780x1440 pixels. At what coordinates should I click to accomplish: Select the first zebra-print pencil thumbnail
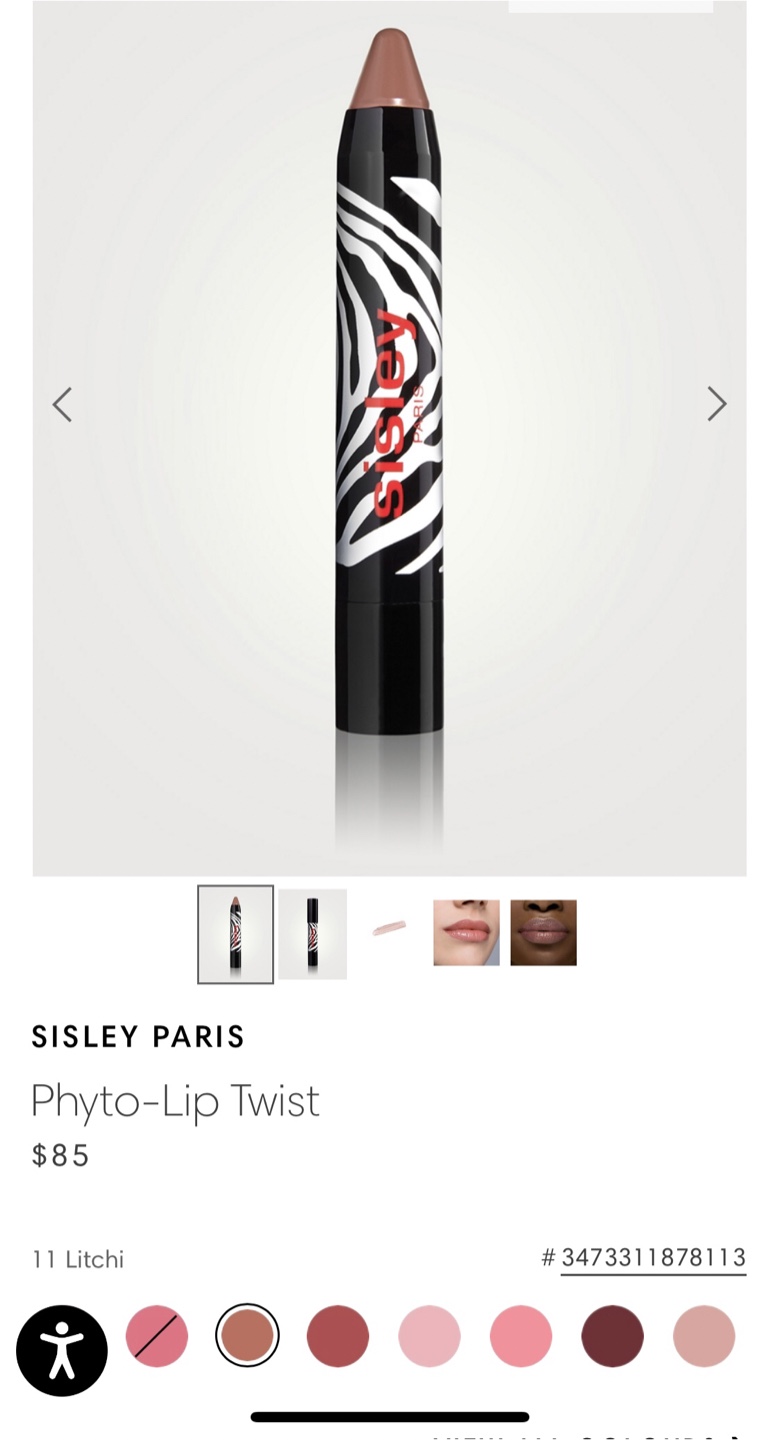(x=235, y=933)
